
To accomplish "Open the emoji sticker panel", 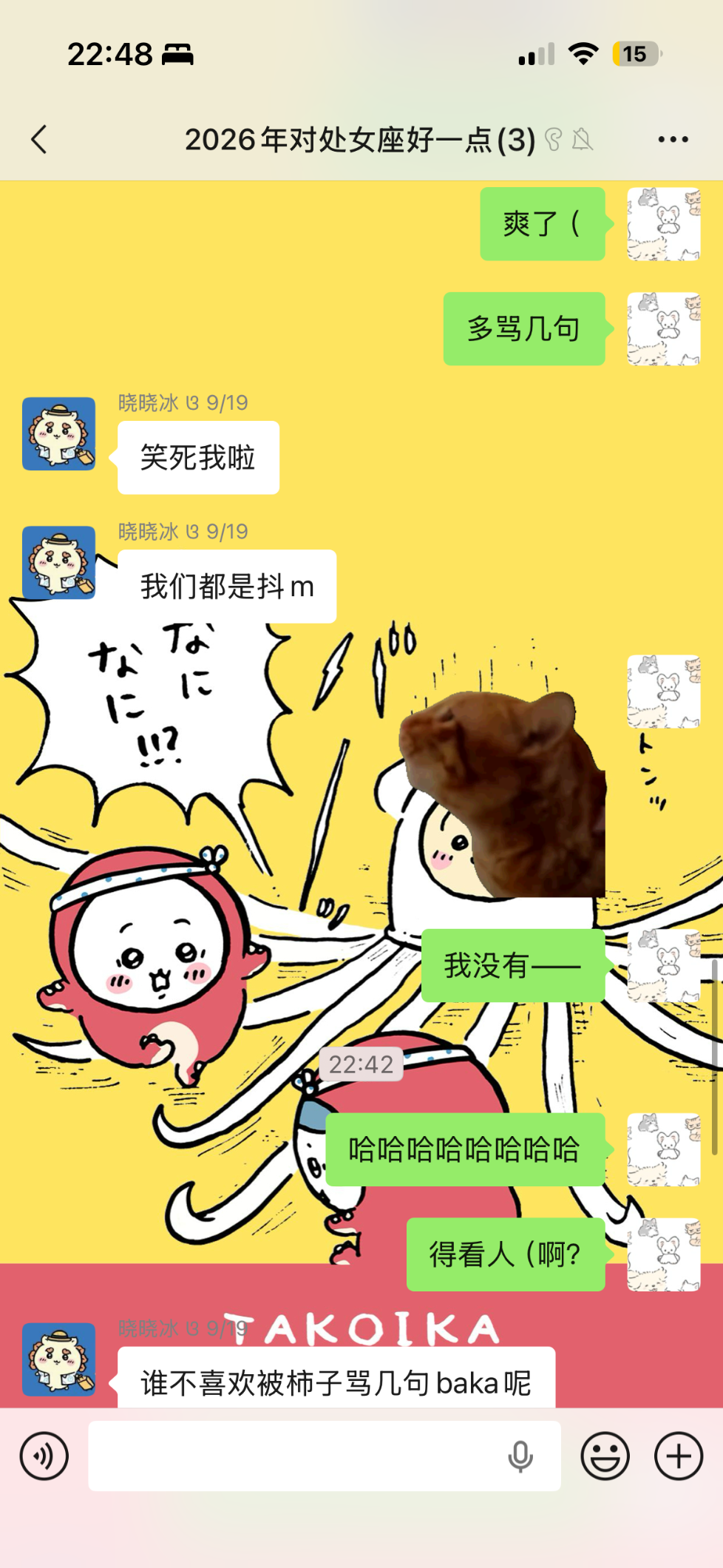I will pos(605,1456).
